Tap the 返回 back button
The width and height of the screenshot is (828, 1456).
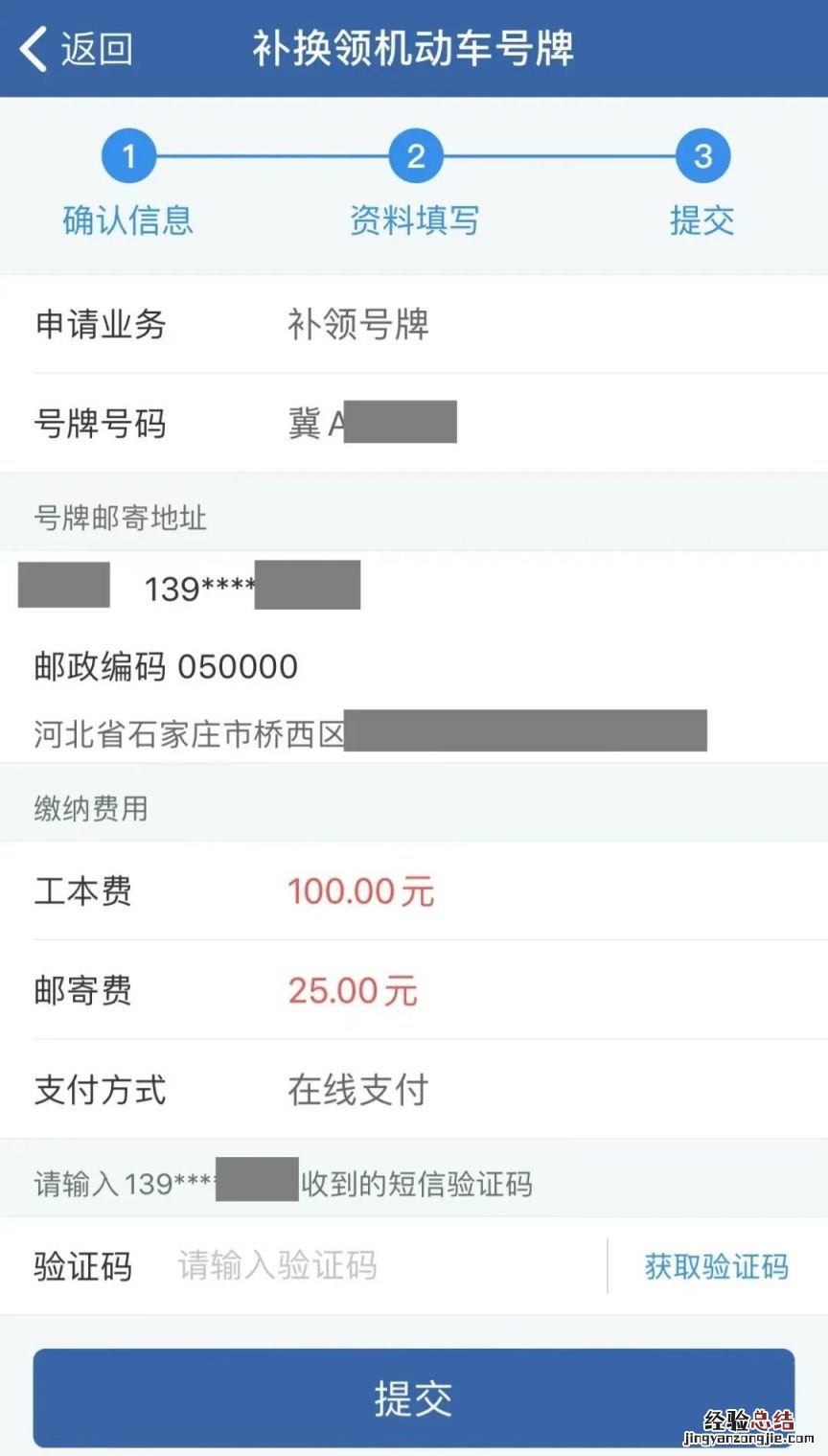77,48
